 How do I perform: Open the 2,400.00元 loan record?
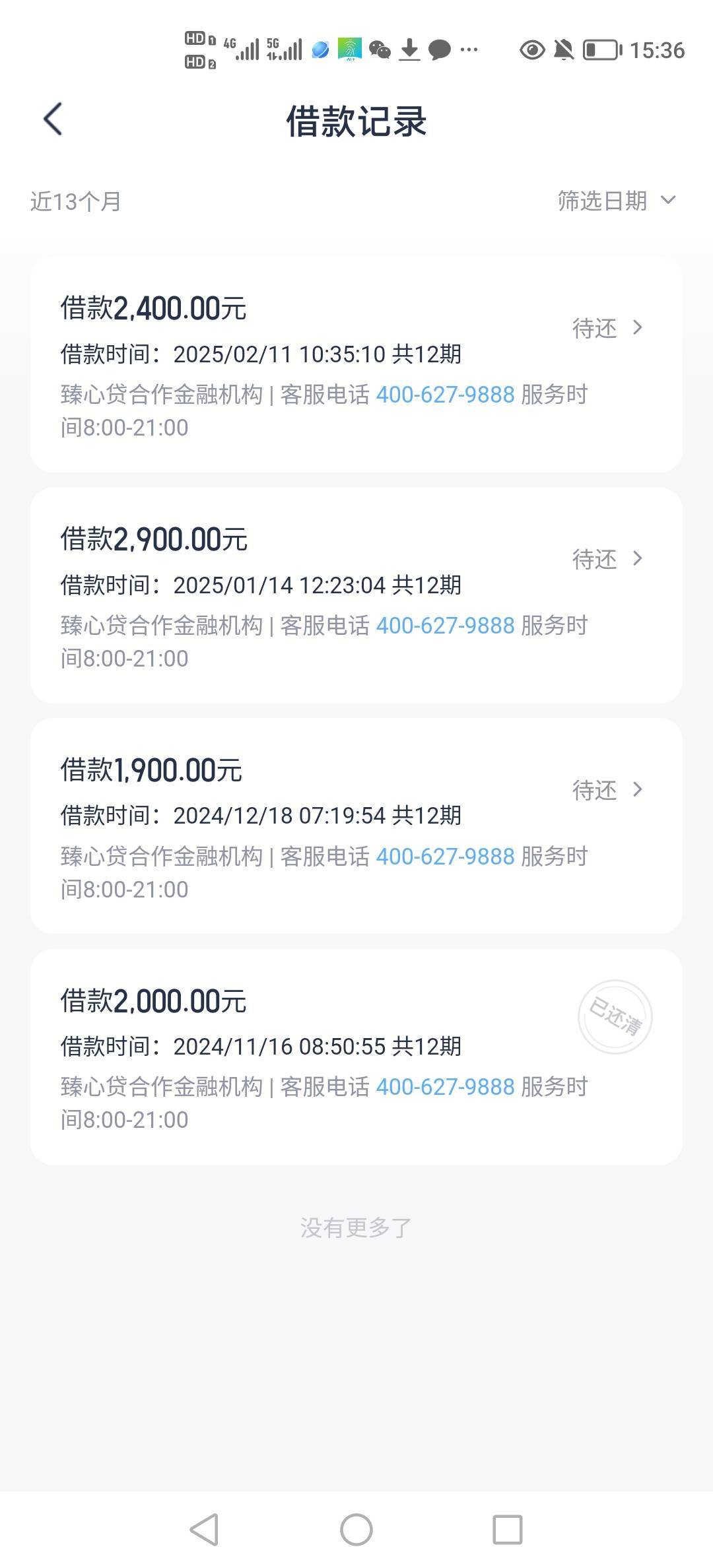356,365
